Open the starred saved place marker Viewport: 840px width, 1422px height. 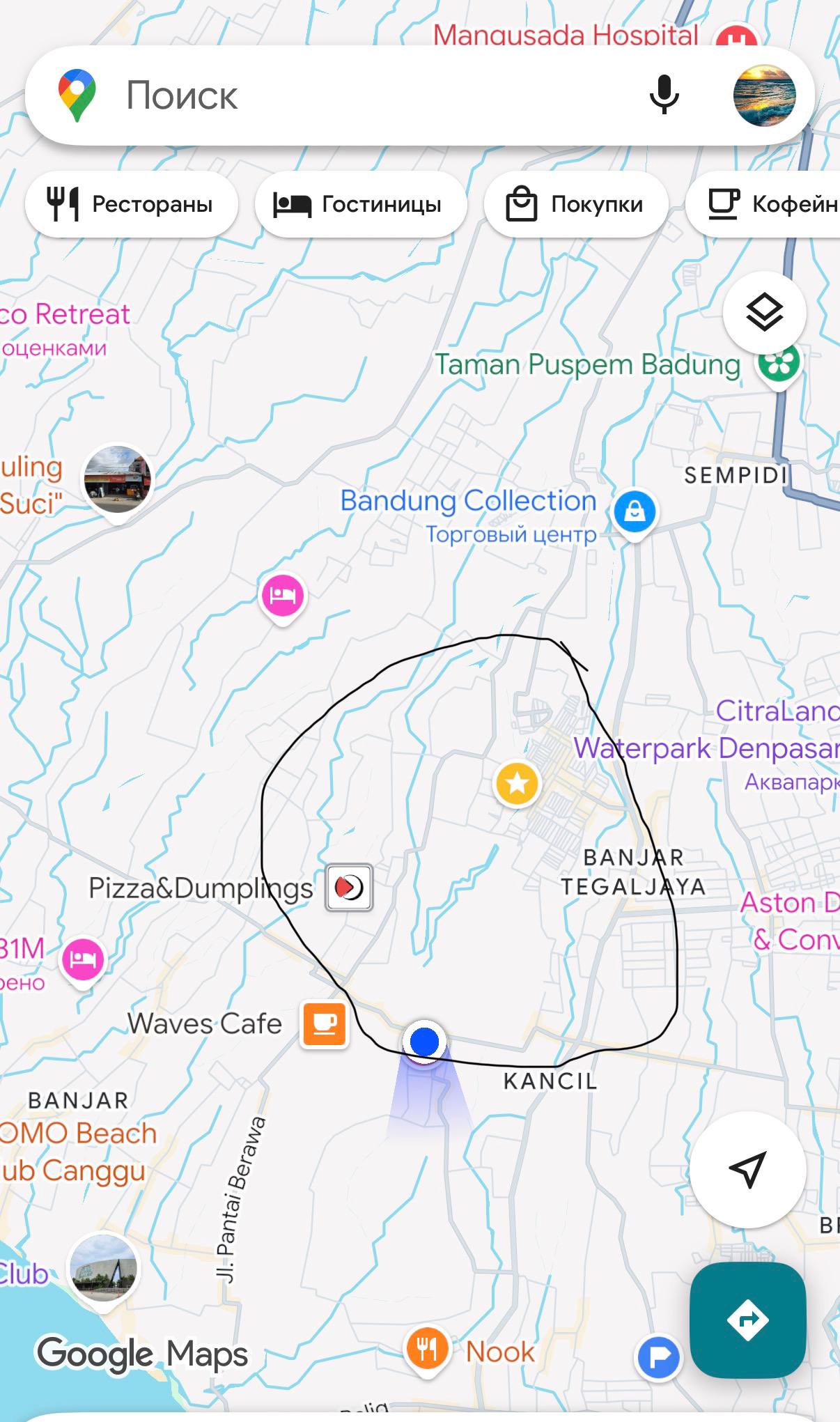click(517, 783)
